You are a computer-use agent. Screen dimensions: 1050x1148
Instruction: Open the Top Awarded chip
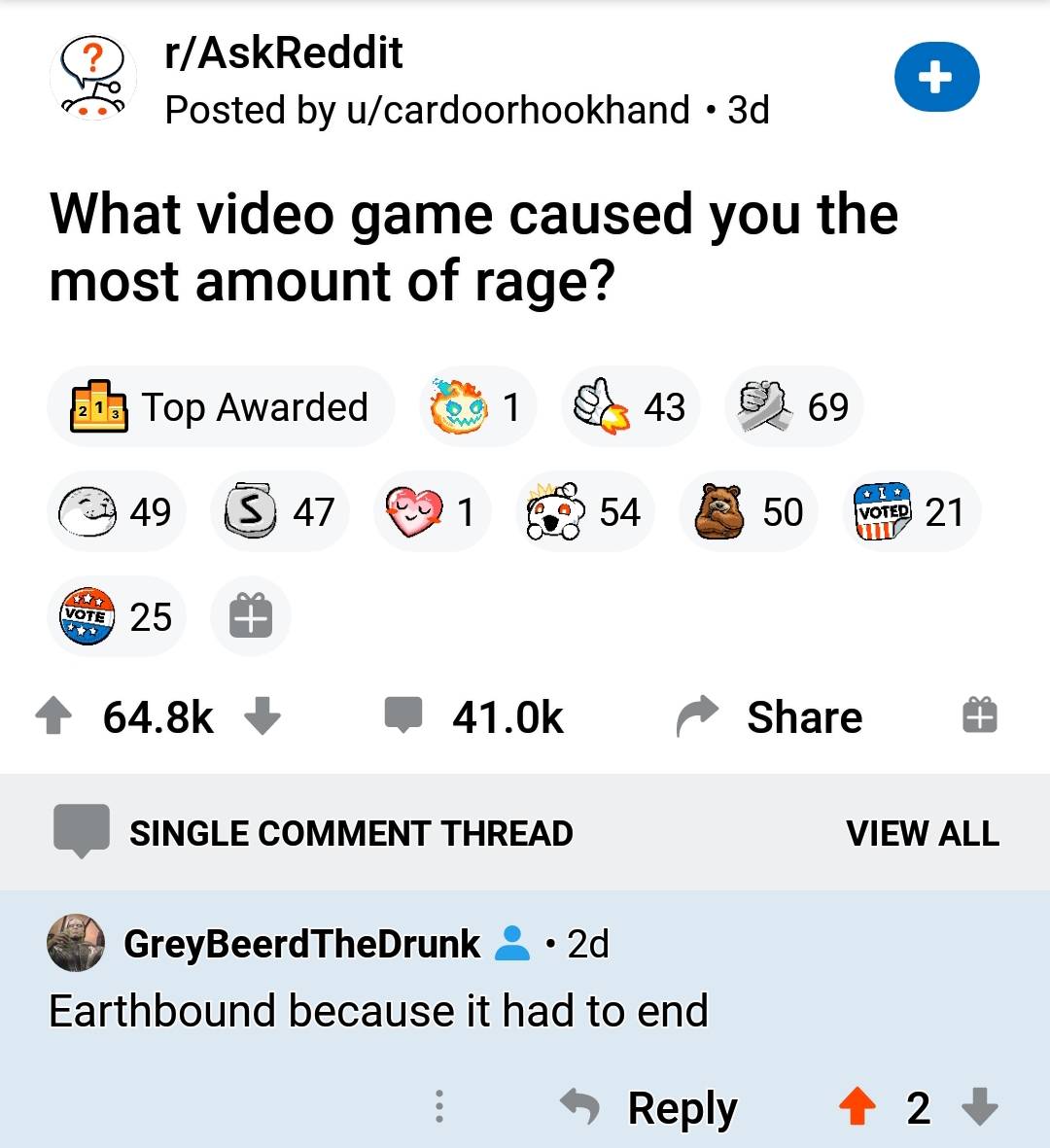[222, 407]
